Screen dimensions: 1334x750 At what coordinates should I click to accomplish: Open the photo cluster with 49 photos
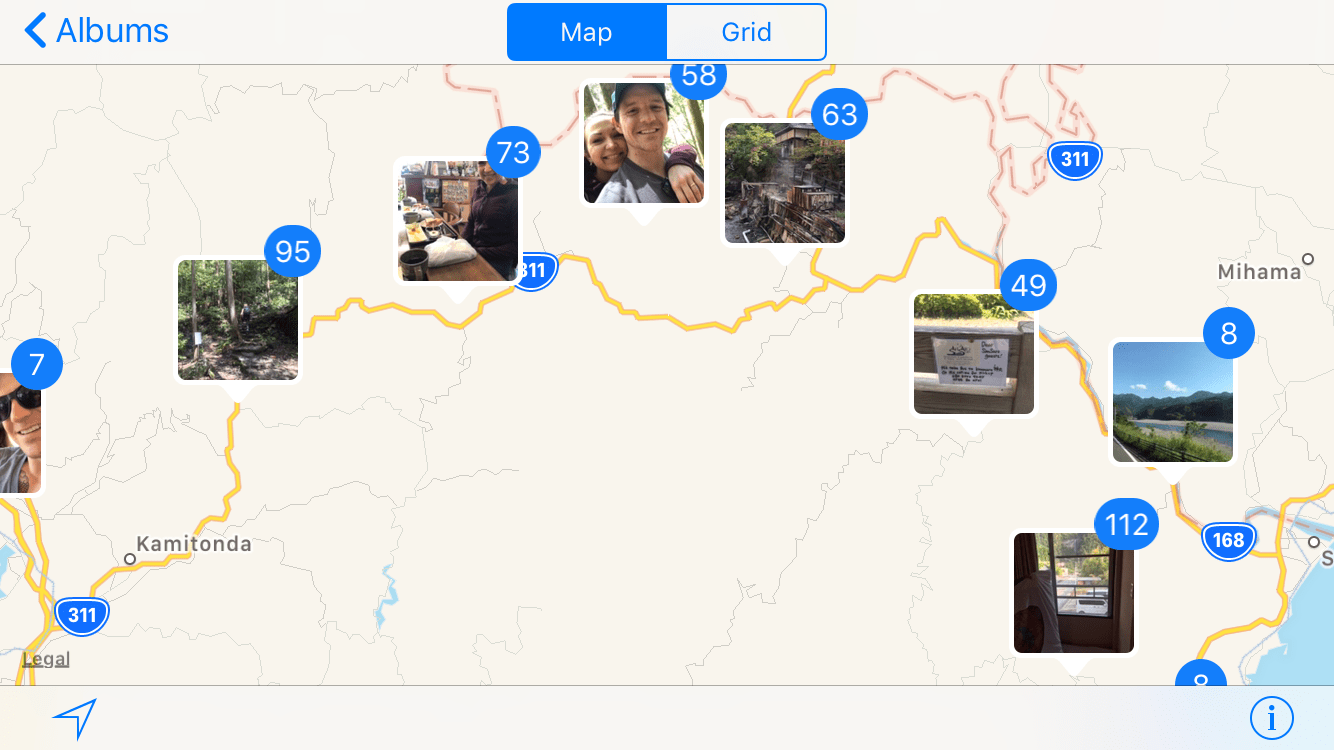(973, 353)
